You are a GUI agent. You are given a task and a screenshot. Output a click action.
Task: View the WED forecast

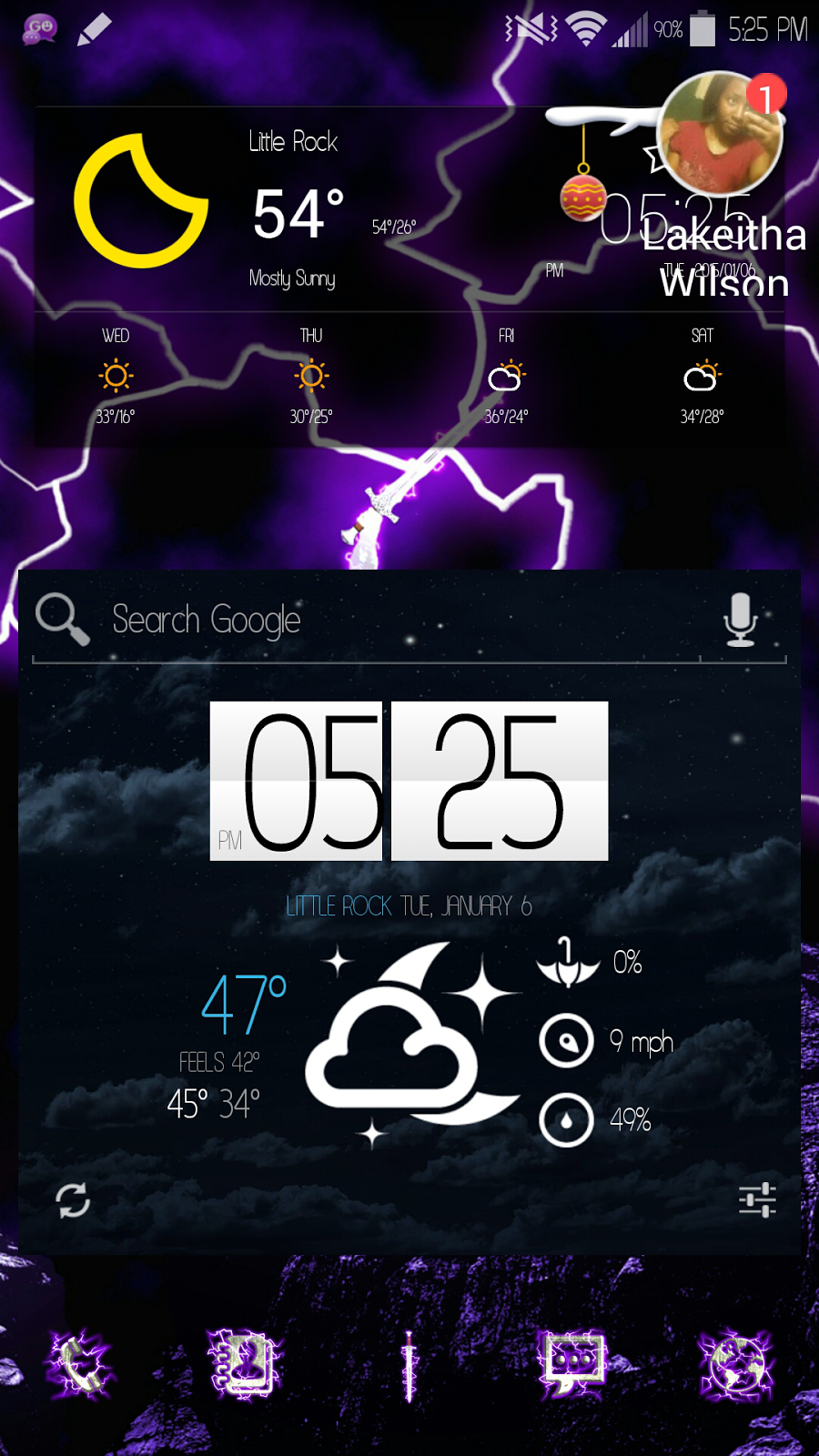click(x=116, y=377)
